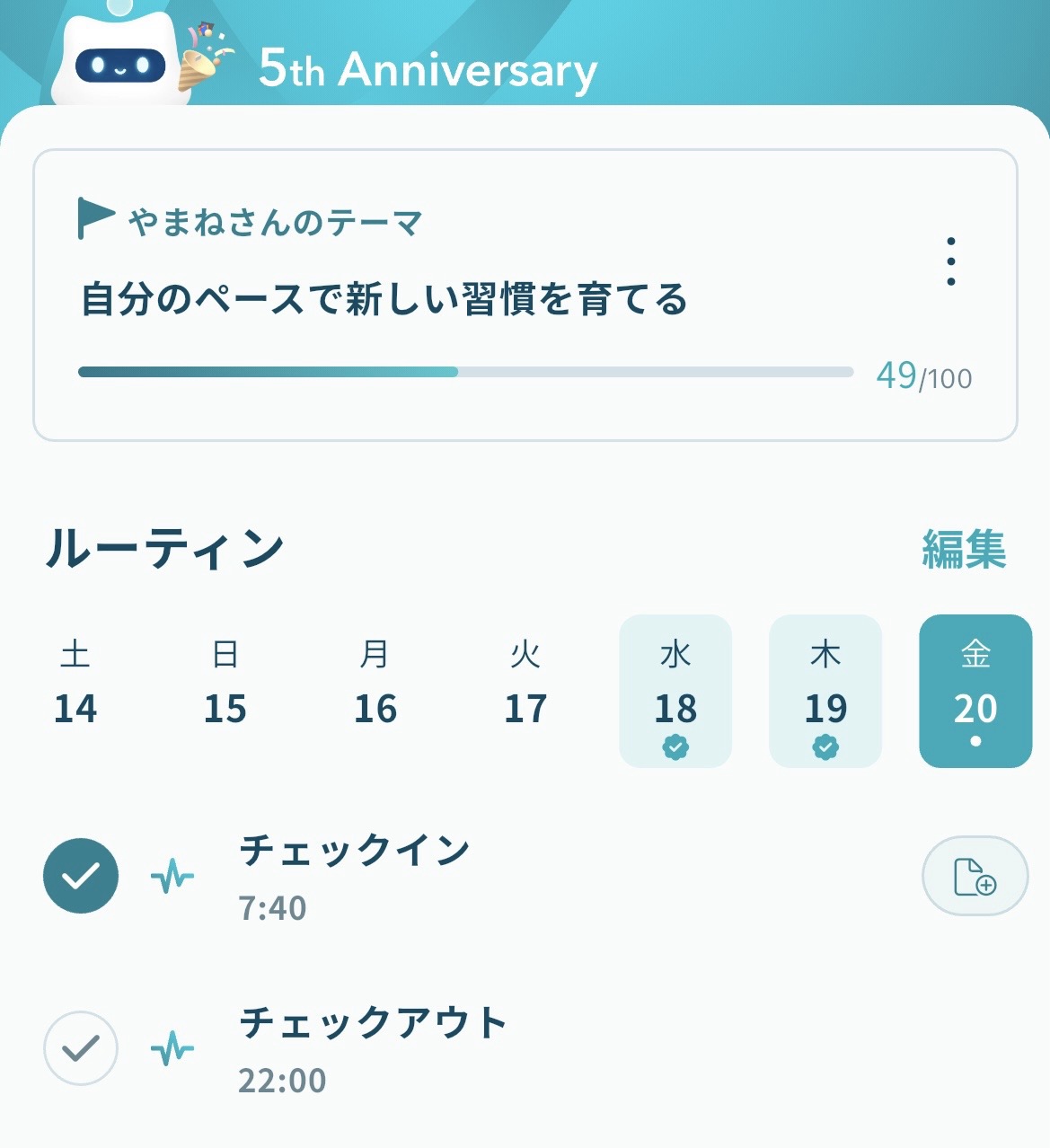The height and width of the screenshot is (1148, 1050).
Task: Select Tuesday the 17th
Action: click(x=525, y=689)
